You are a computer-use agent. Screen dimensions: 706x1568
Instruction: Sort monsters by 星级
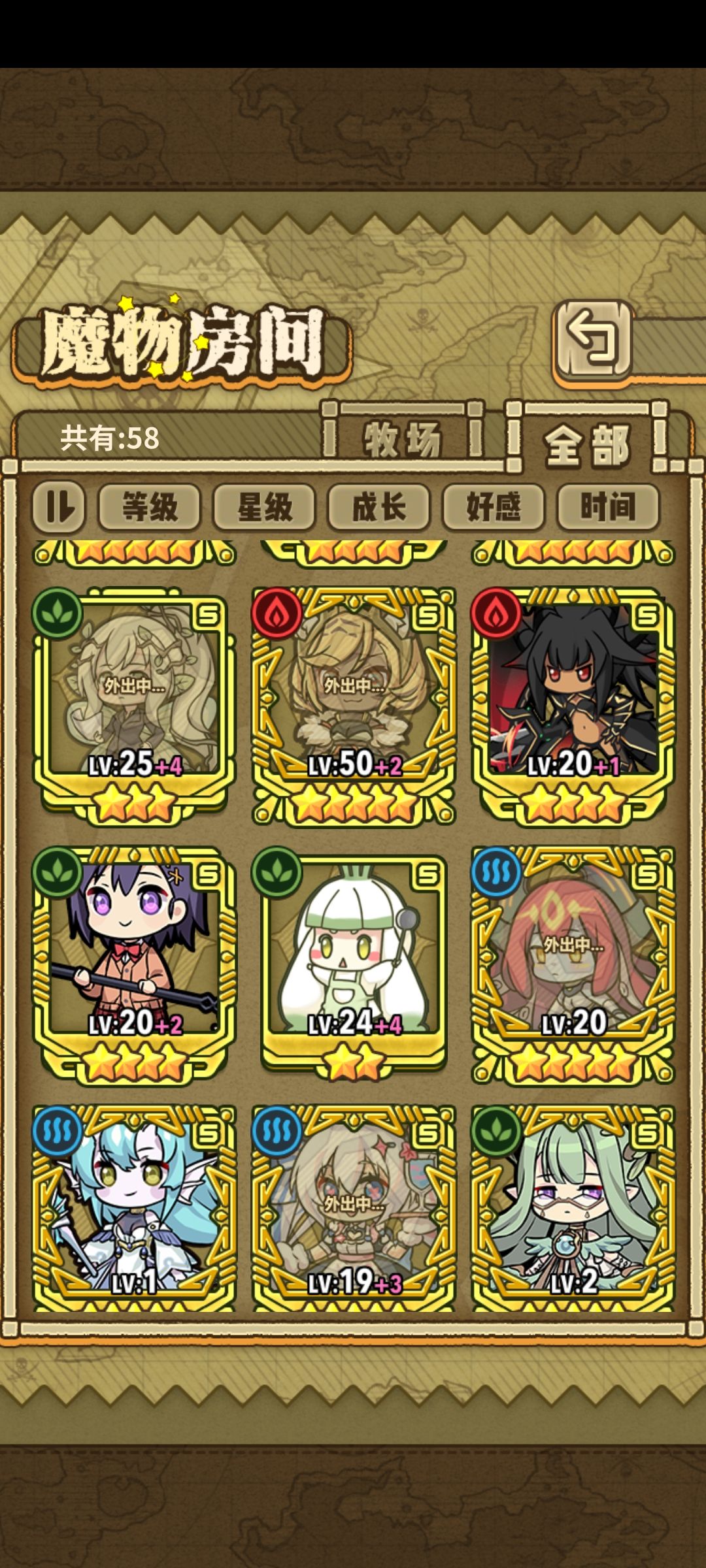point(264,507)
